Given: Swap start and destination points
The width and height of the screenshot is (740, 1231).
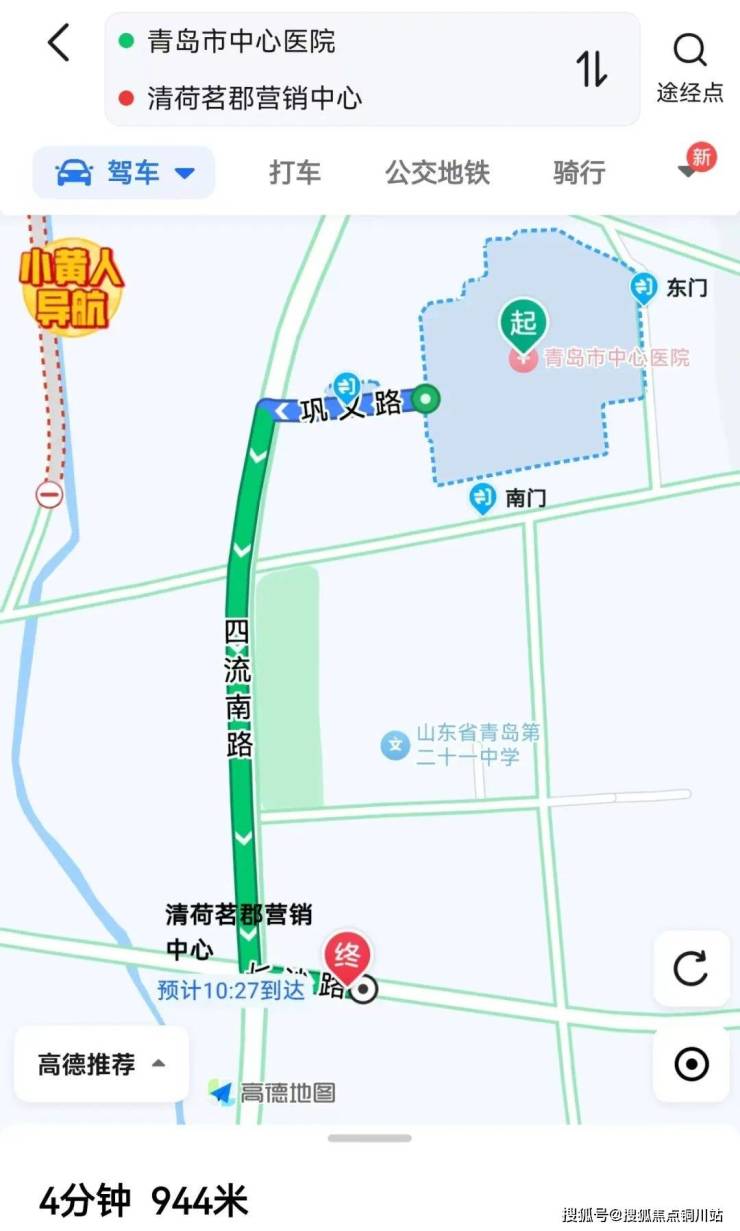Looking at the screenshot, I should tap(591, 68).
